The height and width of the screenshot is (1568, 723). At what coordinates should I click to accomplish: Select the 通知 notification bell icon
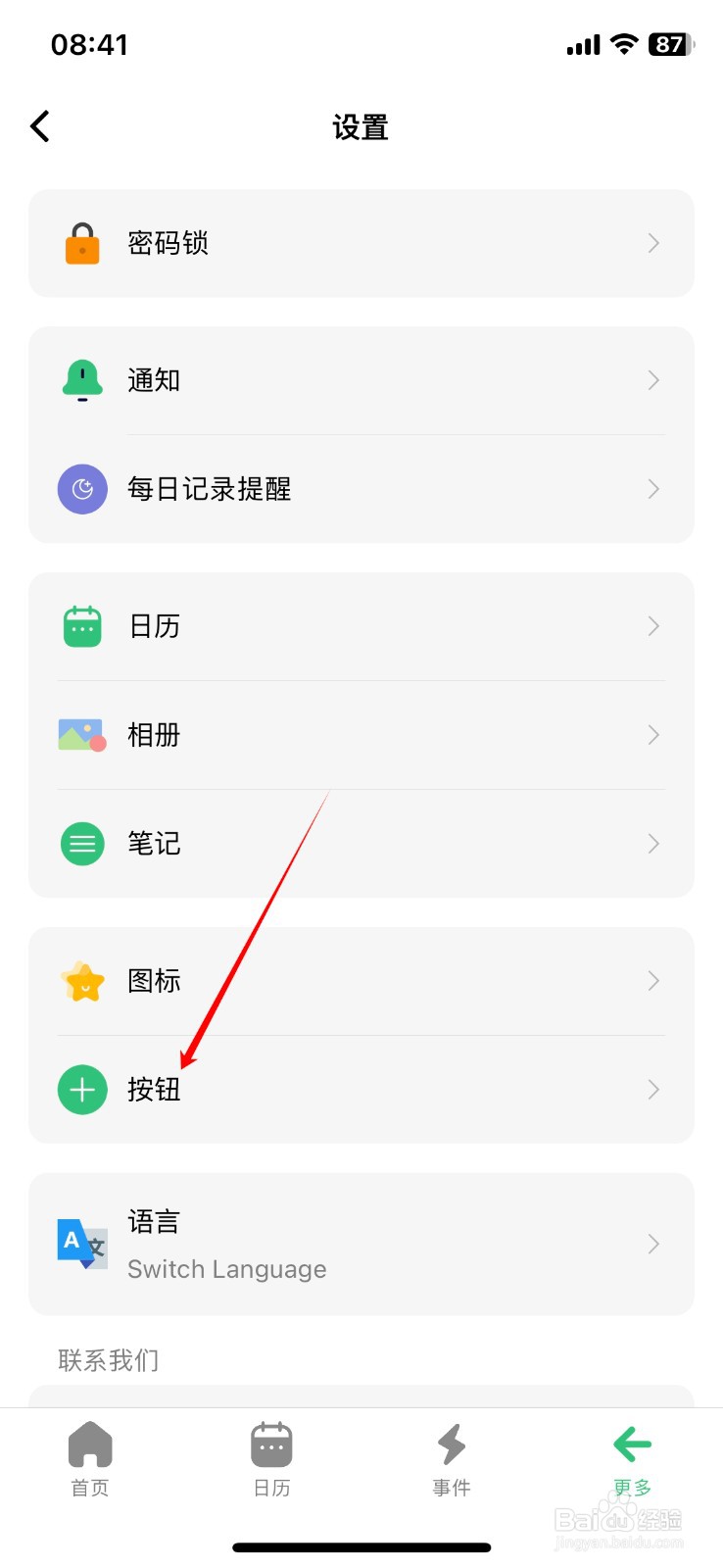[x=81, y=379]
